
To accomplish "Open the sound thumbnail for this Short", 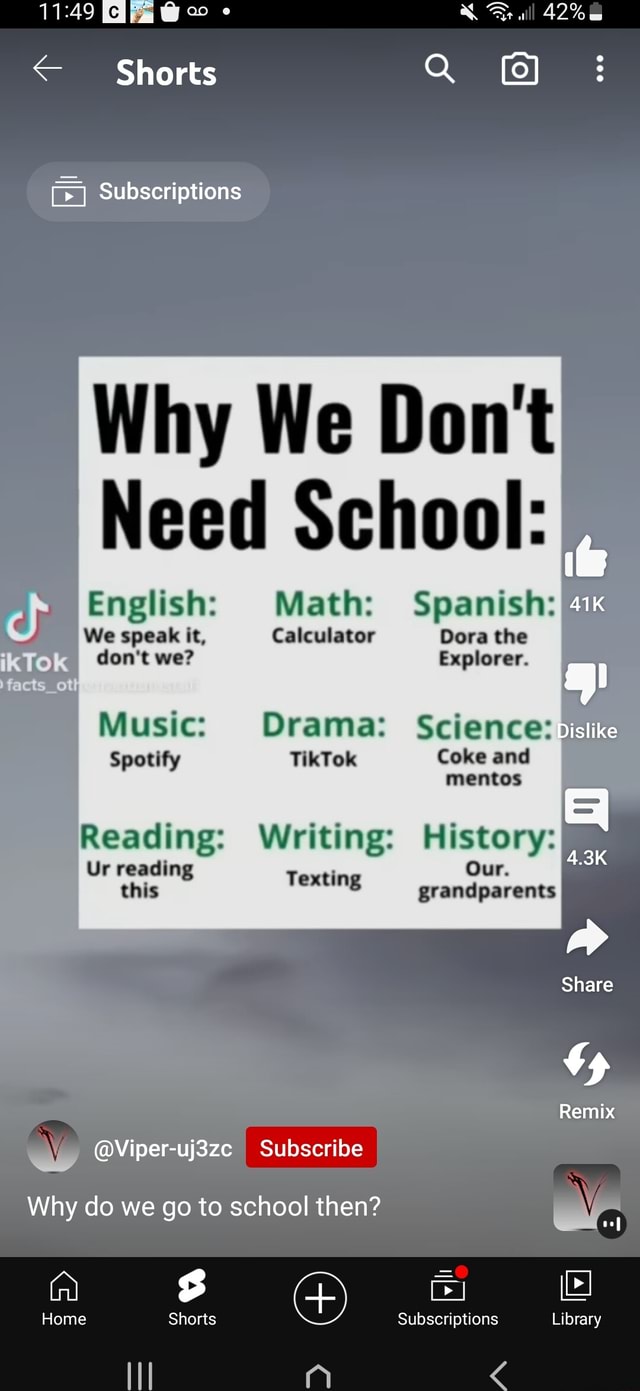I will click(587, 1198).
